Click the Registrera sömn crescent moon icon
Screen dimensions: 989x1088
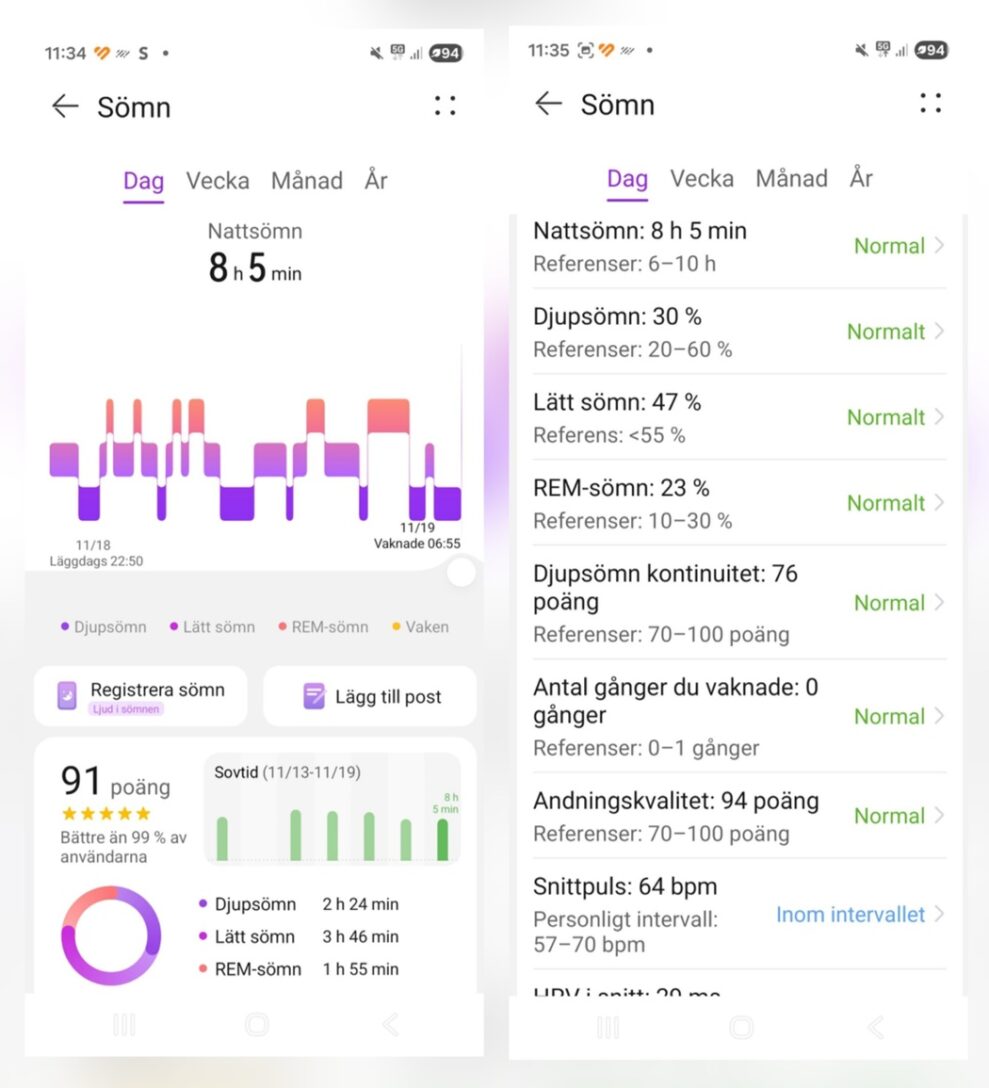coord(64,692)
